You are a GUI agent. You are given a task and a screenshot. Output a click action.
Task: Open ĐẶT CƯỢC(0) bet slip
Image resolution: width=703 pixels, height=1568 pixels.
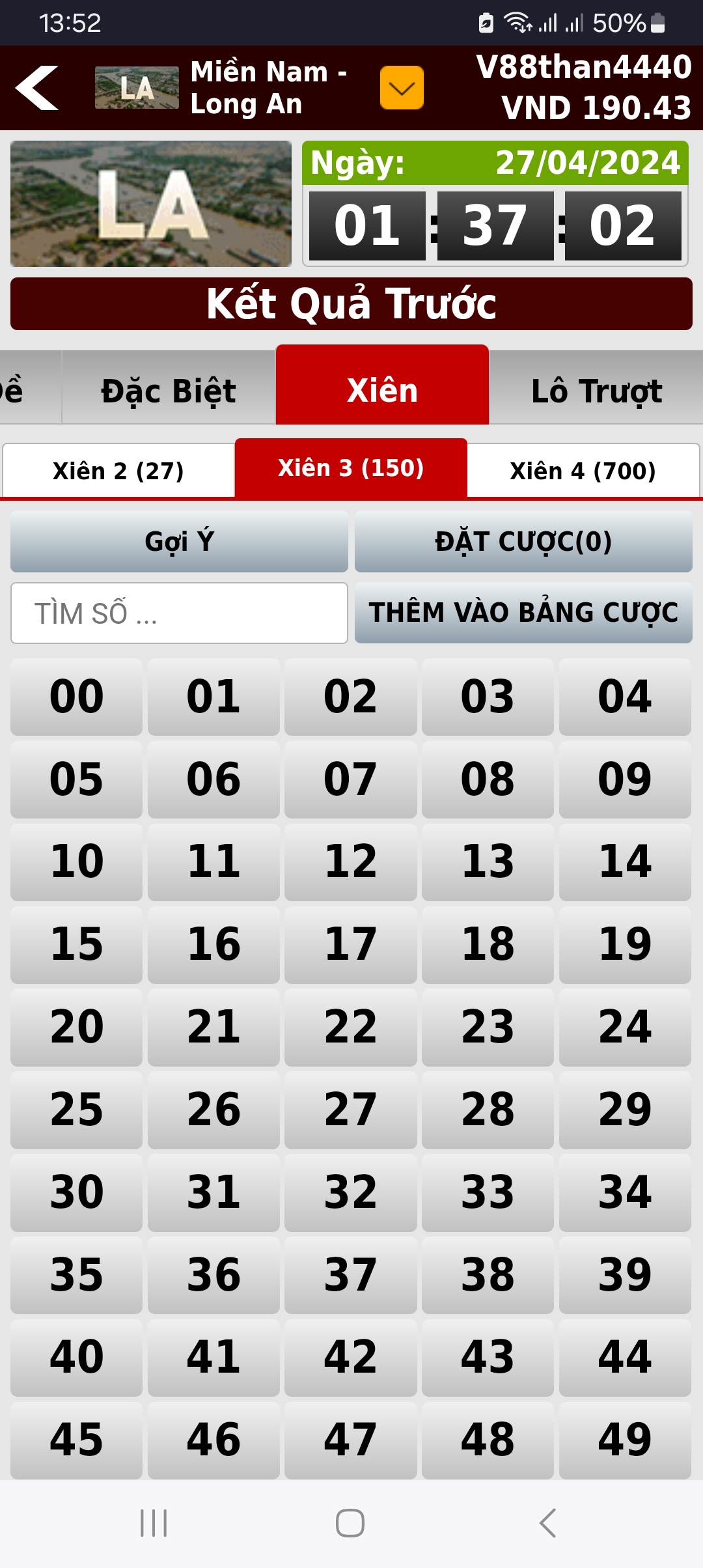[523, 541]
